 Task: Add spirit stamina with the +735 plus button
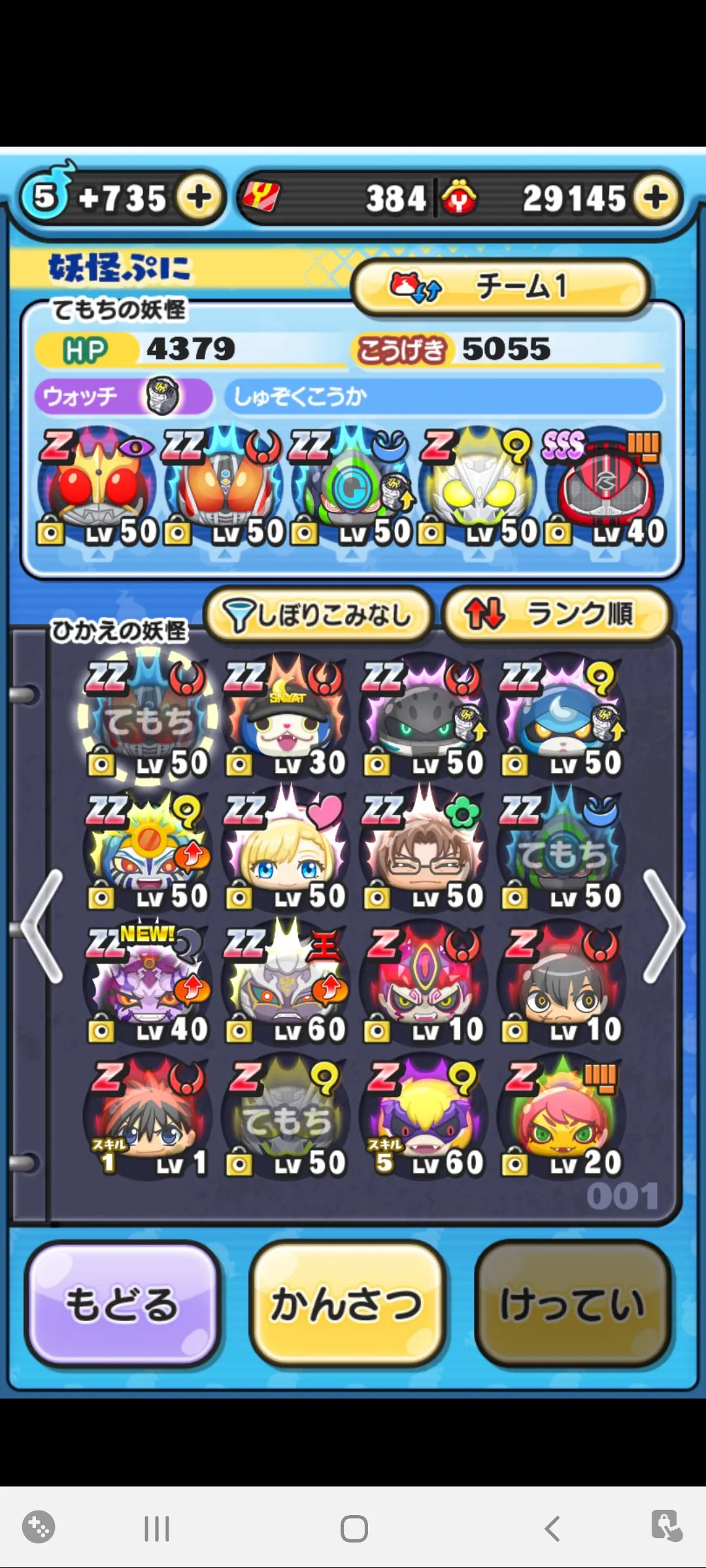pyautogui.click(x=199, y=197)
